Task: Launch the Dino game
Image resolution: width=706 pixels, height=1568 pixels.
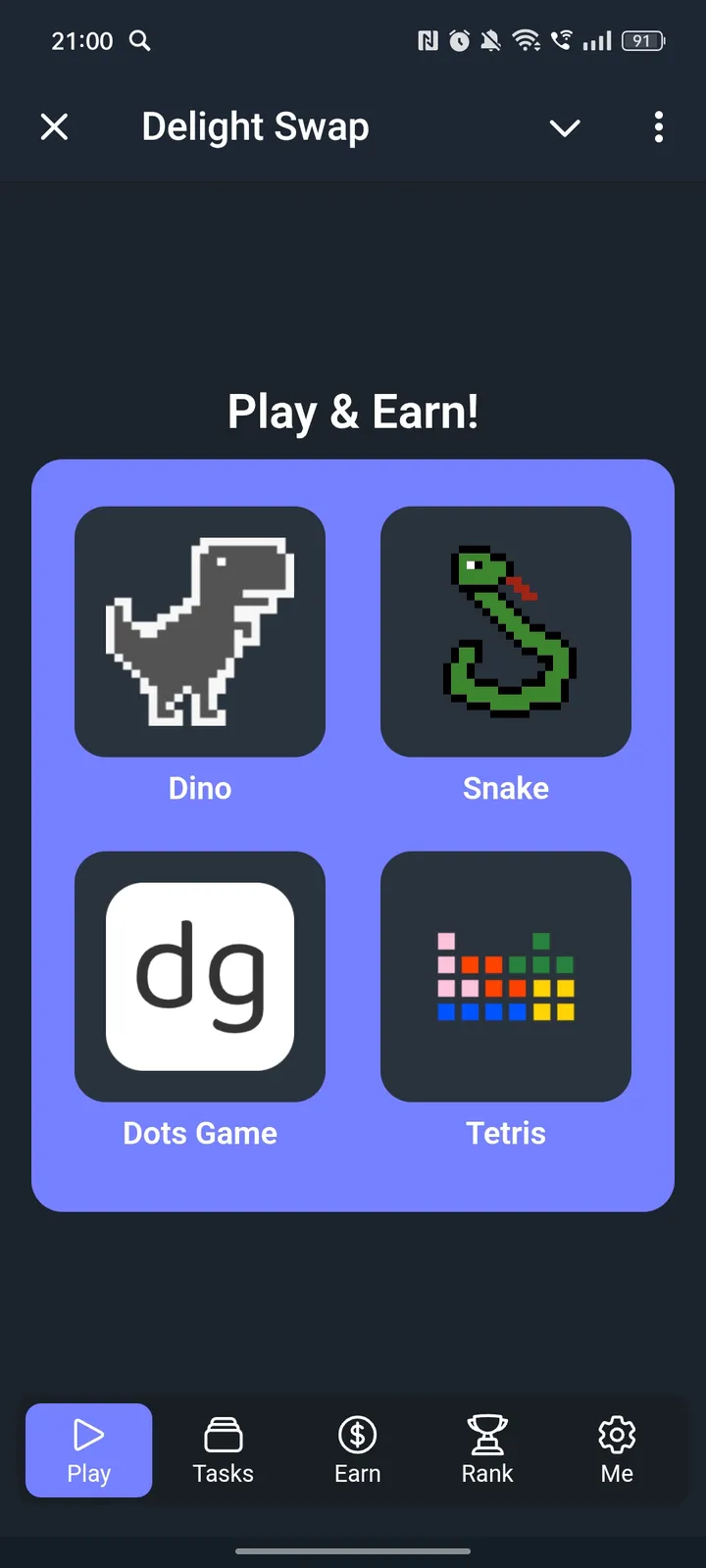Action: [200, 632]
